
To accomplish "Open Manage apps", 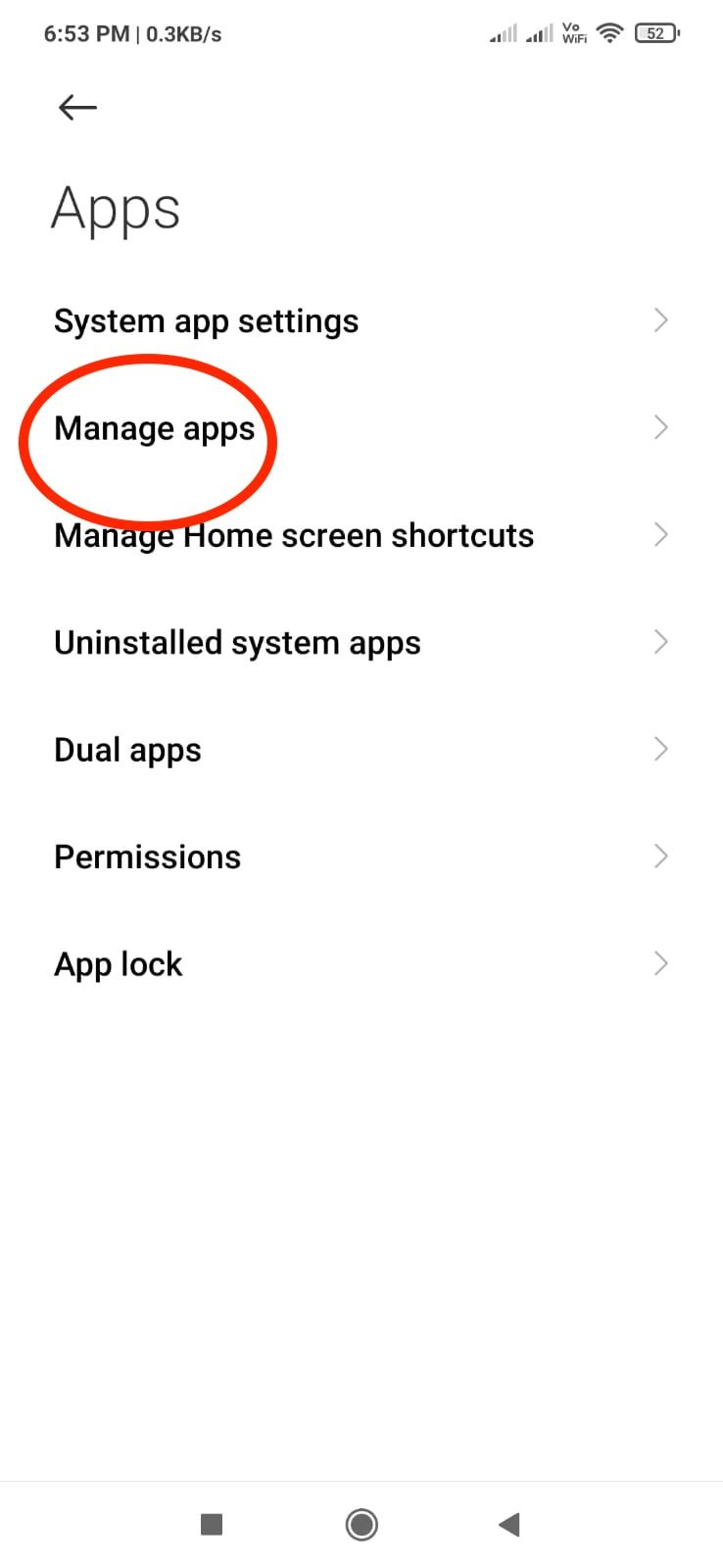I will (361, 428).
